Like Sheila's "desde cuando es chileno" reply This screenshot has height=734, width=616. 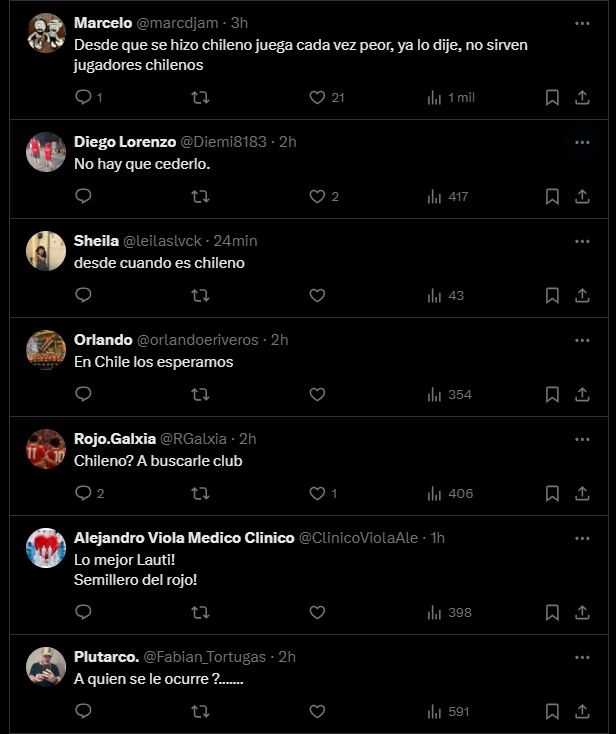(x=317, y=295)
